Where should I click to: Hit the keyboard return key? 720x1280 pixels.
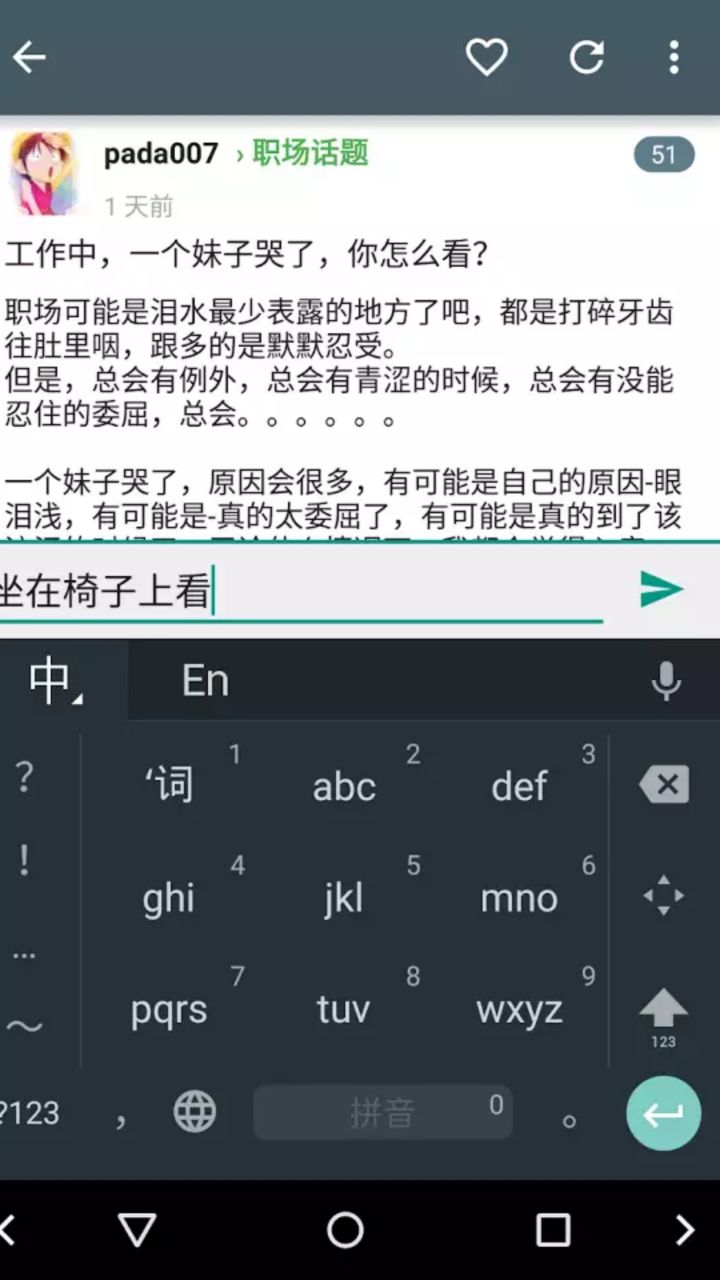coord(664,1113)
